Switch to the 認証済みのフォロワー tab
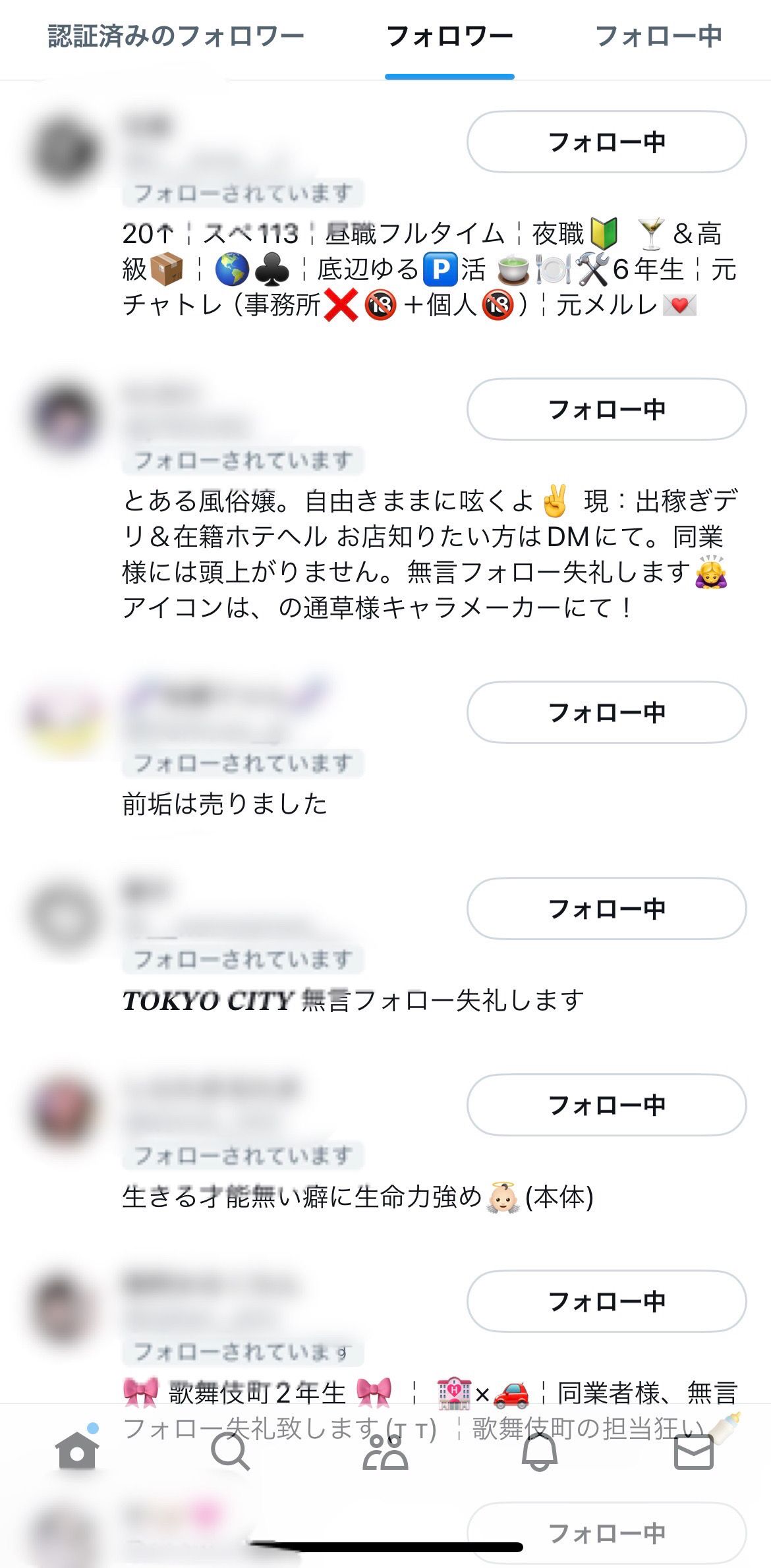 click(x=176, y=36)
